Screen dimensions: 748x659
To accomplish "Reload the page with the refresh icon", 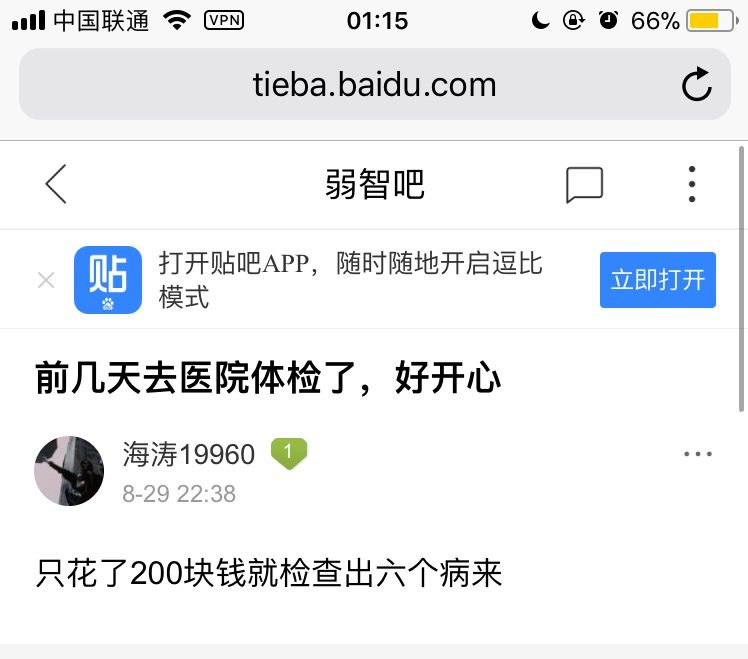I will coord(697,84).
